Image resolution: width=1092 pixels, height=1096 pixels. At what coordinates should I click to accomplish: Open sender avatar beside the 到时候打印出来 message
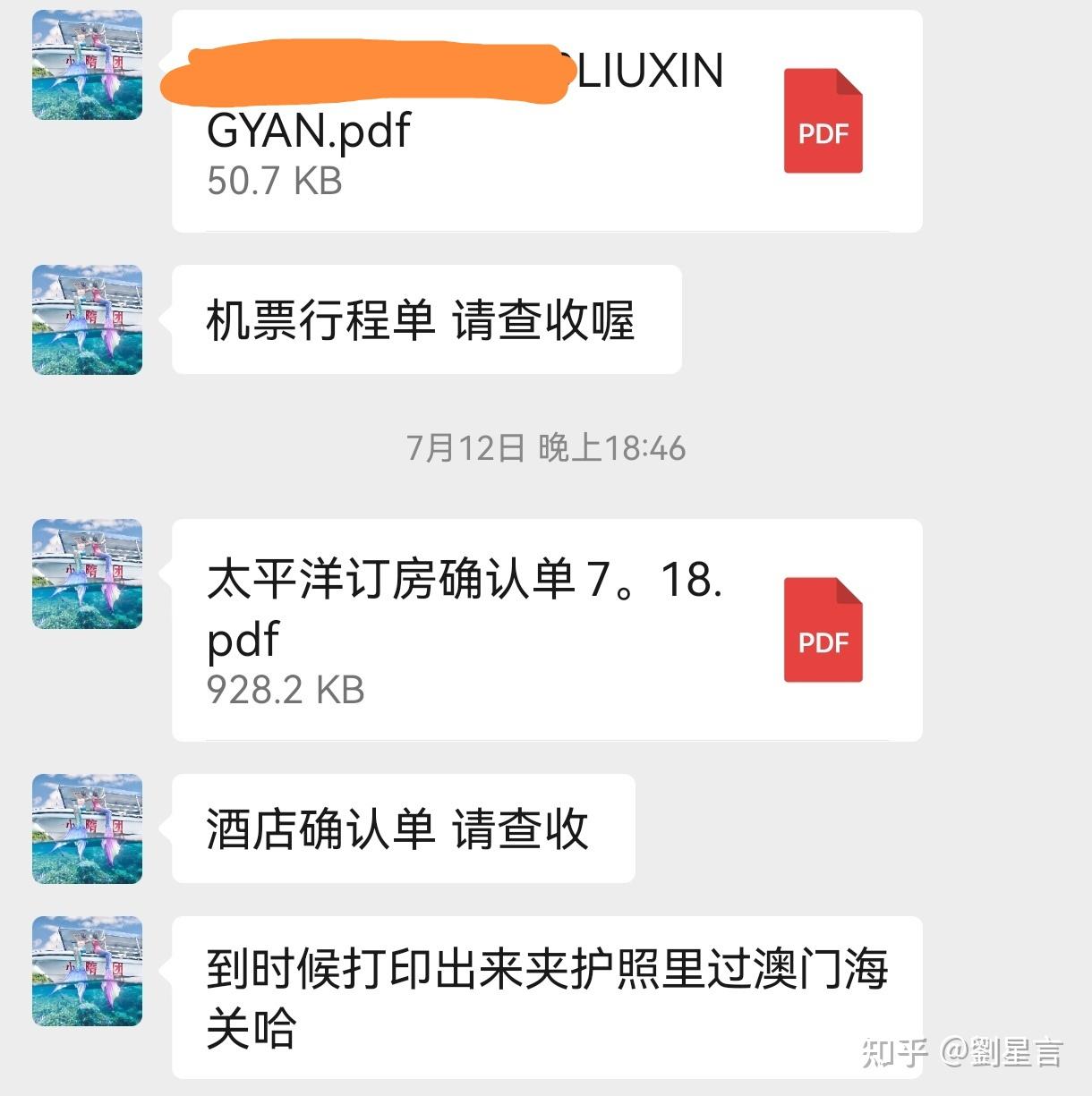88,971
